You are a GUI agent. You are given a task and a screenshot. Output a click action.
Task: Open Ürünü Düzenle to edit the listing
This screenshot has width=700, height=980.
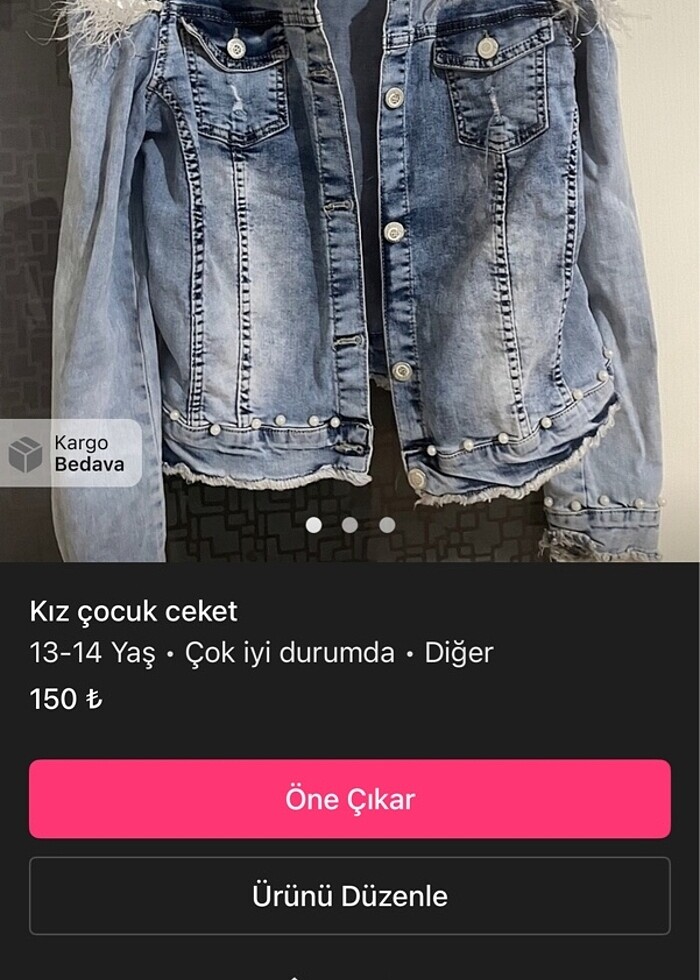point(350,895)
